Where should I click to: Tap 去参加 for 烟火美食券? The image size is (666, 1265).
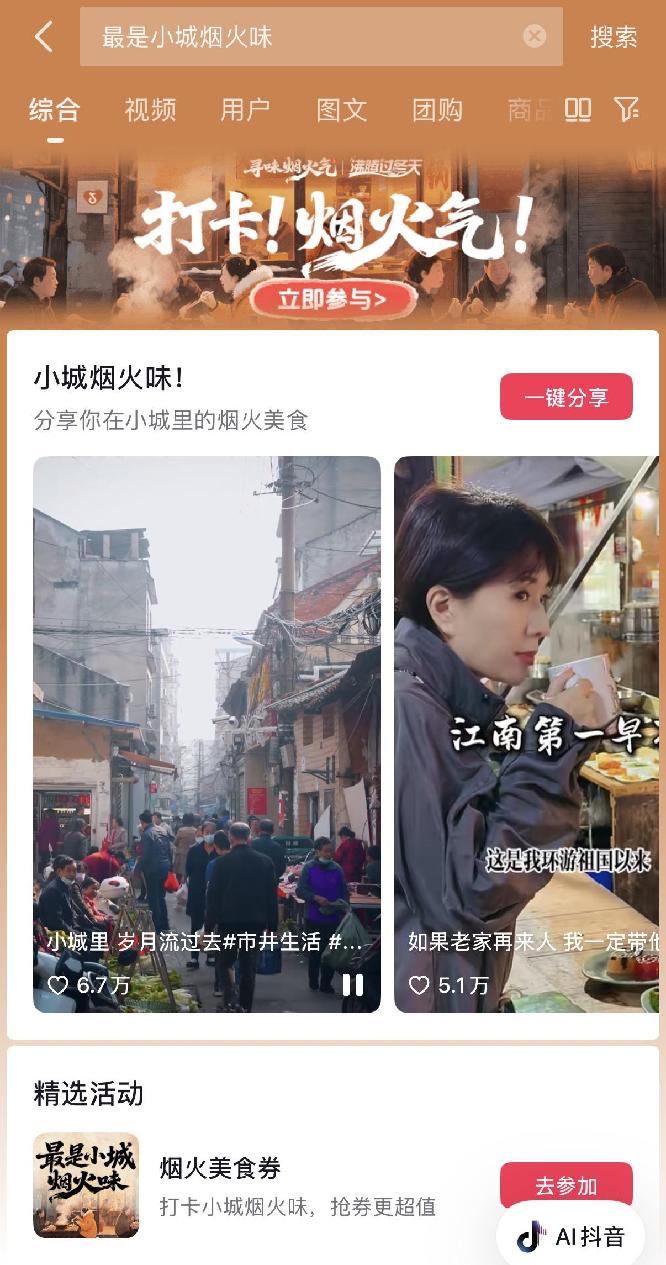point(566,1186)
